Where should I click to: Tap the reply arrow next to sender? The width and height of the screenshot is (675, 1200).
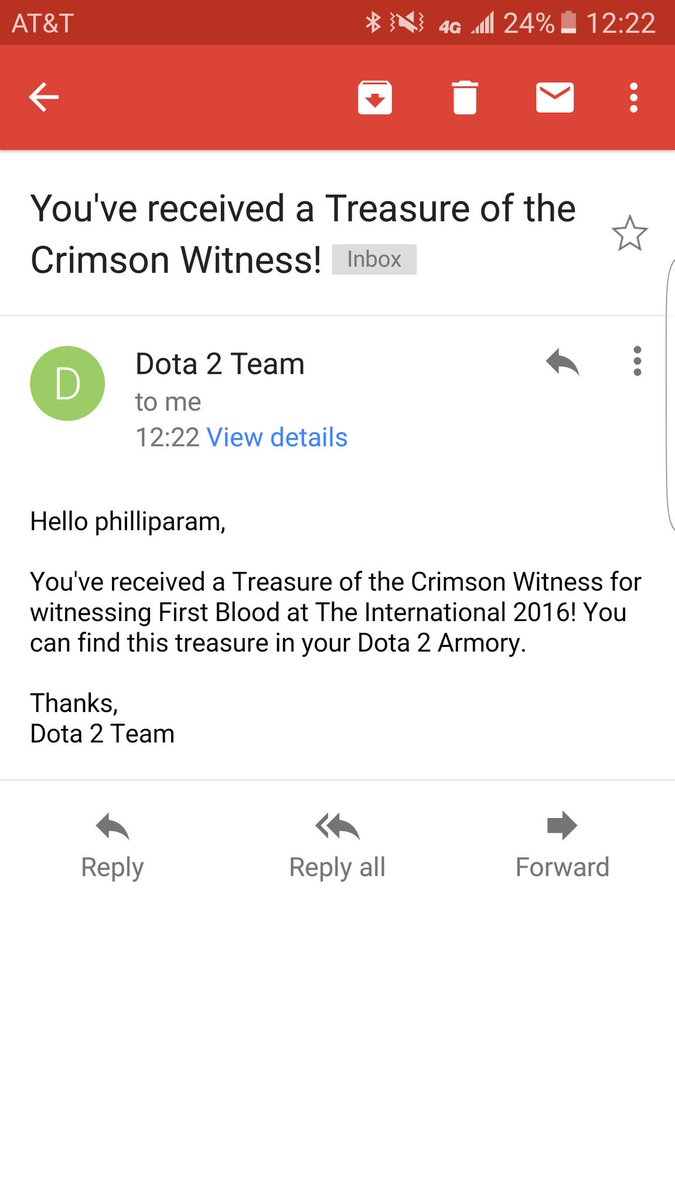pyautogui.click(x=563, y=362)
